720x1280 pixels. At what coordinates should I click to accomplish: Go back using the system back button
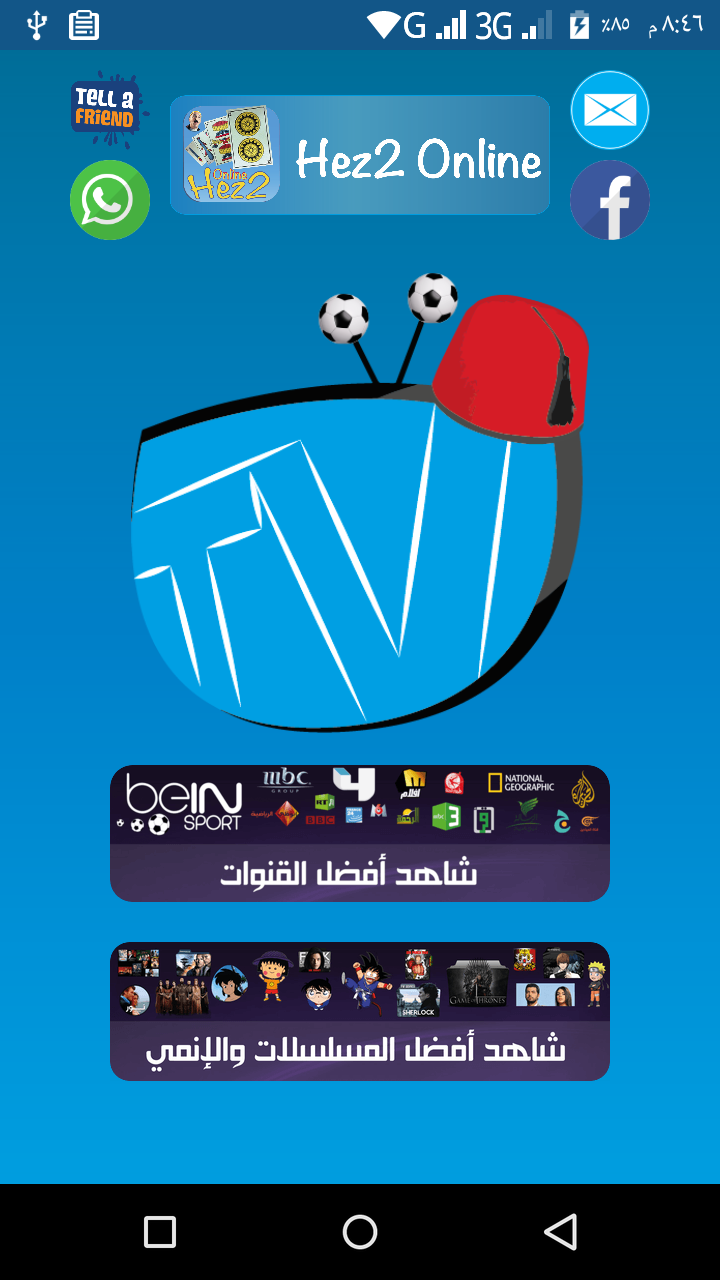561,1231
